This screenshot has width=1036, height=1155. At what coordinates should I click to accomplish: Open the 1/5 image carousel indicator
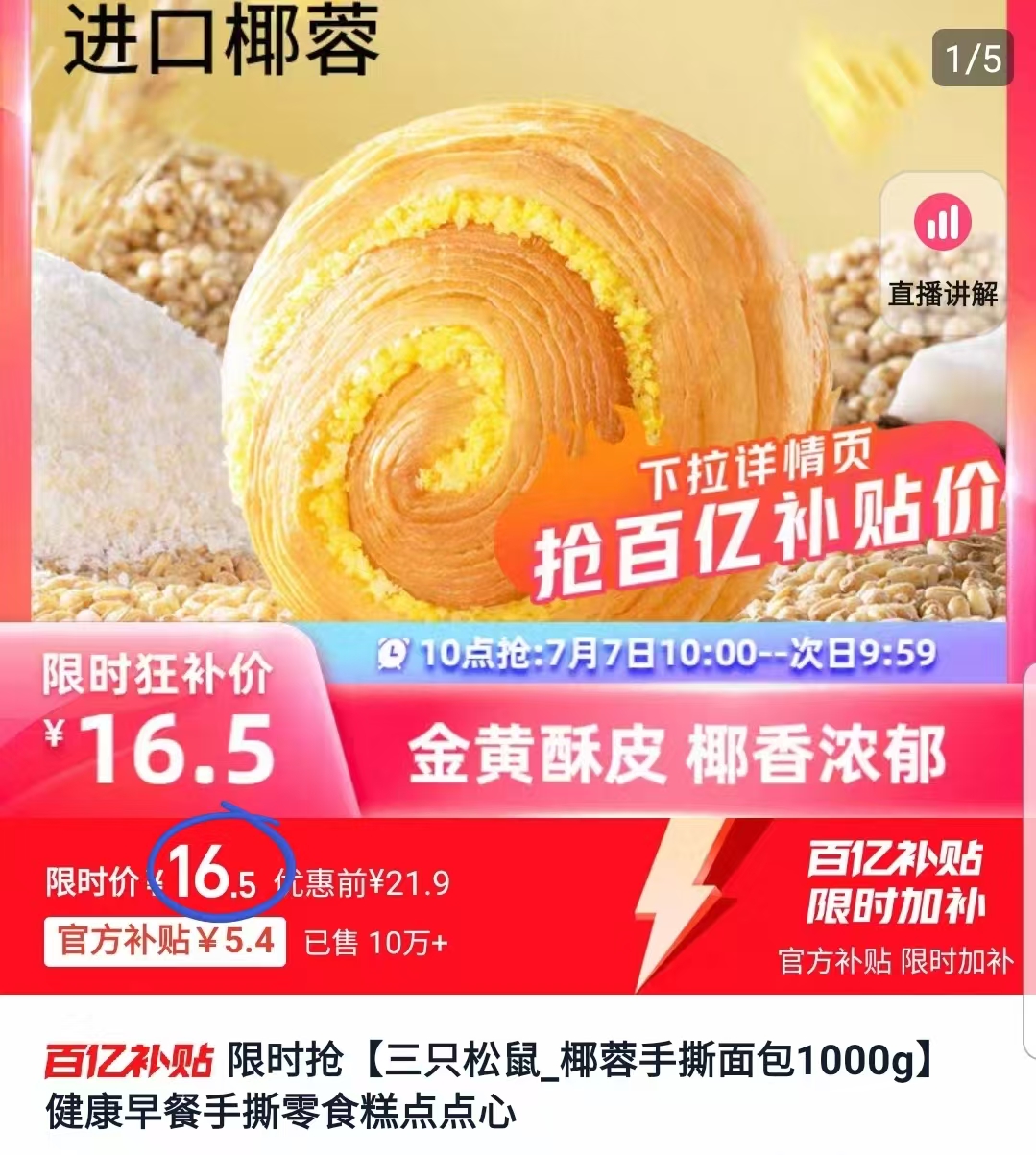(972, 57)
